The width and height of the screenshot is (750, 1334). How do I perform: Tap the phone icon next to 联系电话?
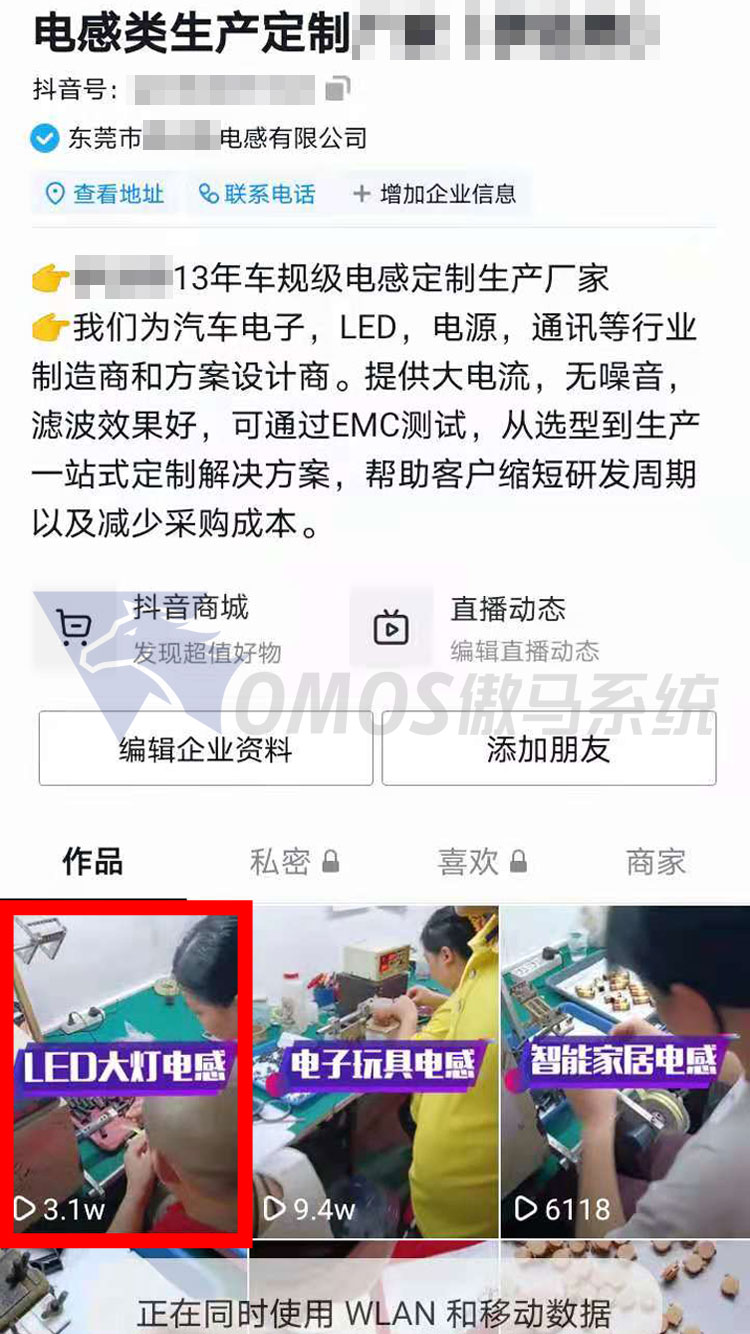tap(208, 193)
